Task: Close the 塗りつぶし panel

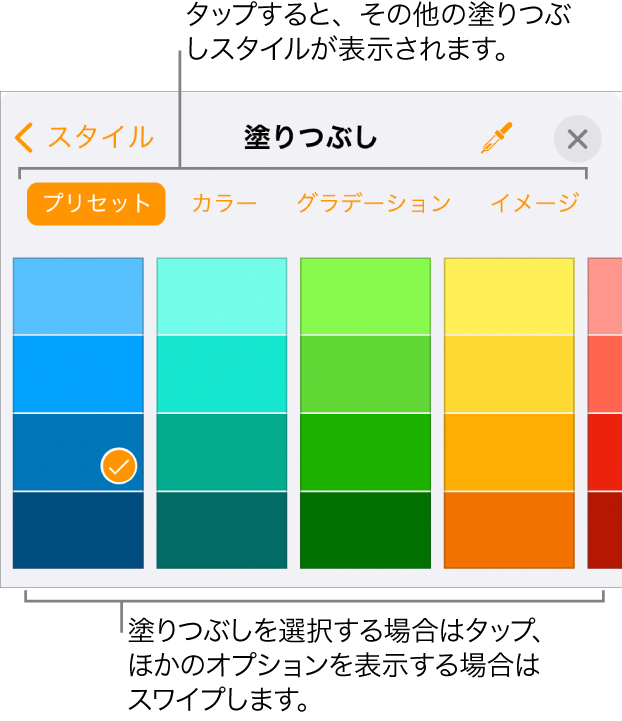Action: tap(577, 139)
